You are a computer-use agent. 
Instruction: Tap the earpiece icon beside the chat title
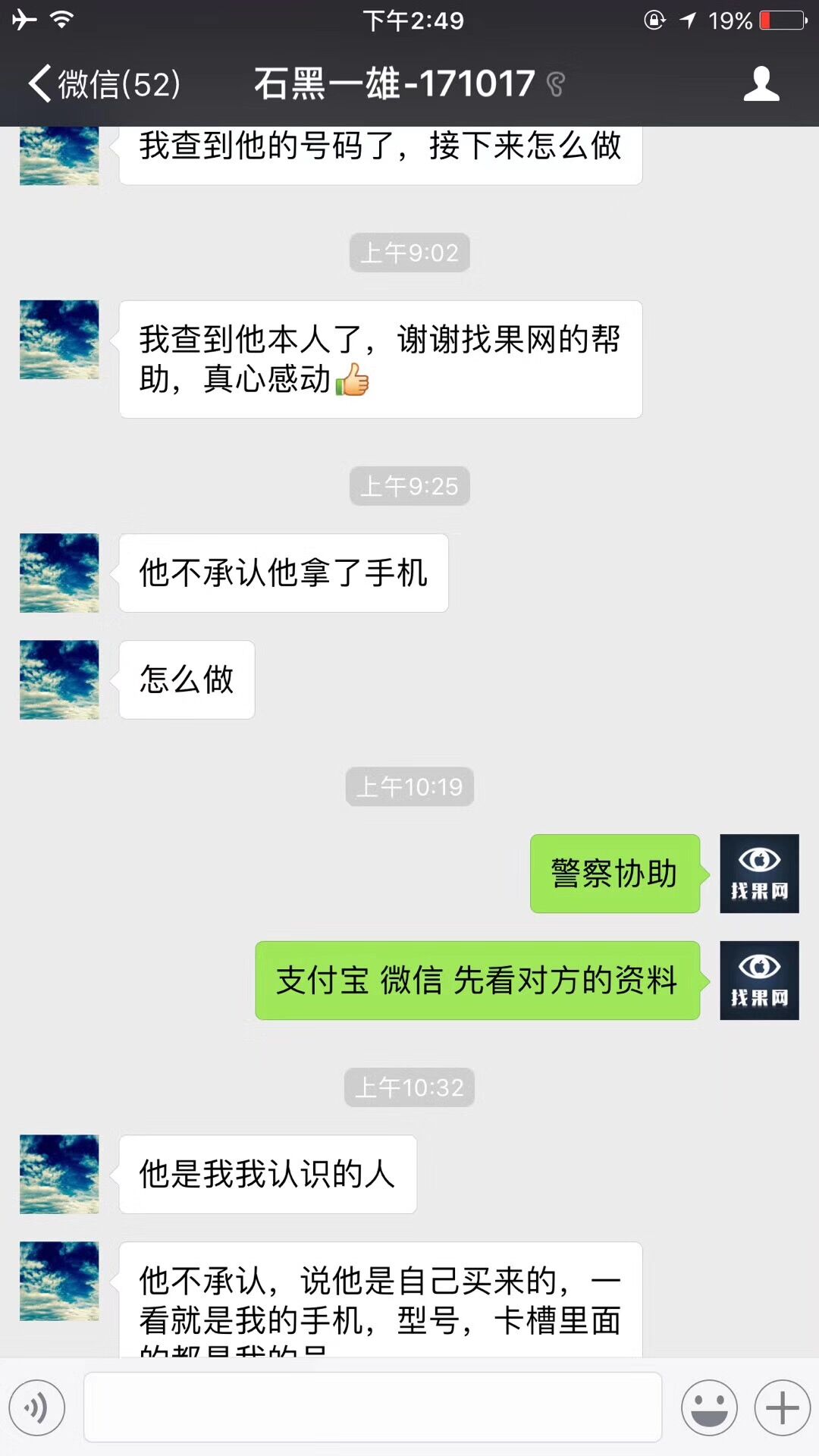pyautogui.click(x=554, y=85)
